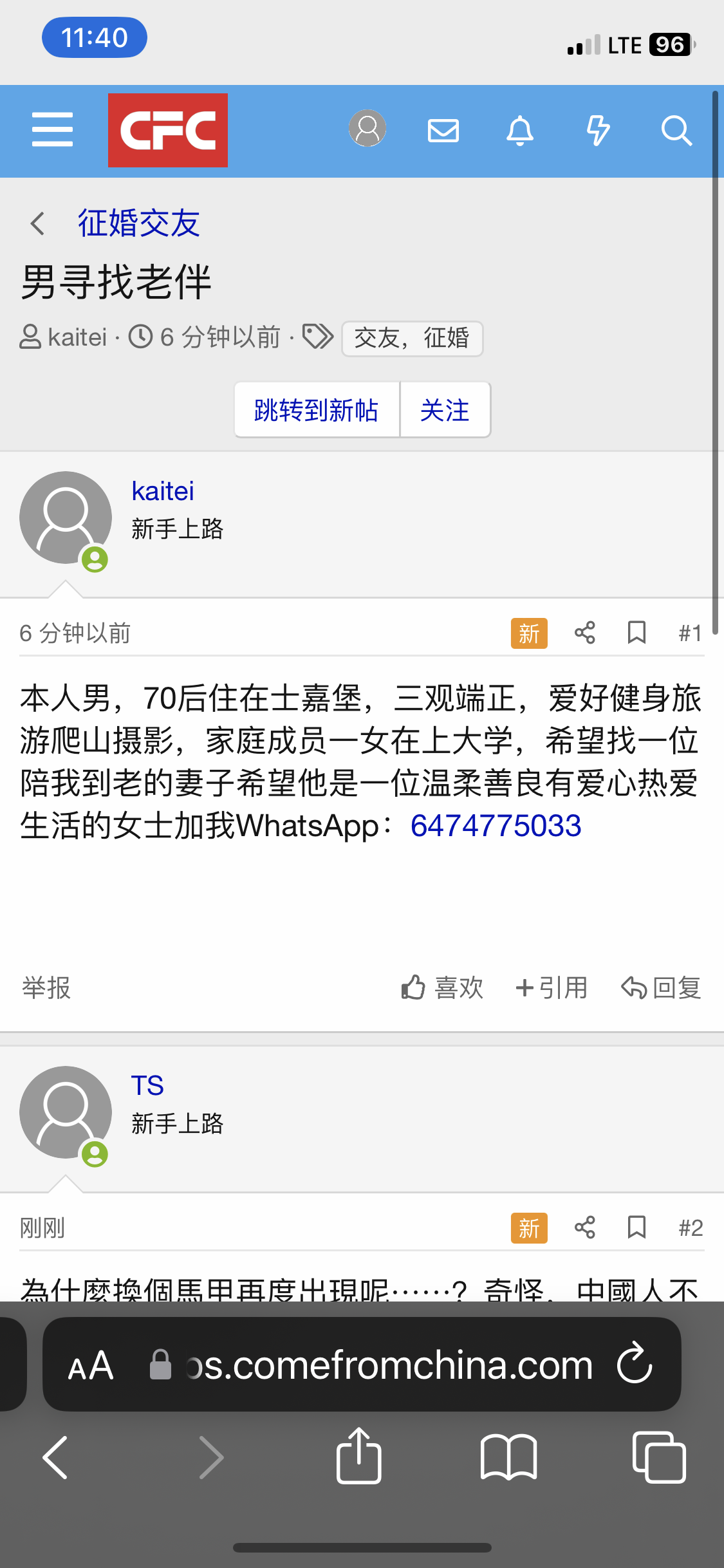Open the inbox envelope icon
724x1568 pixels.
click(443, 131)
